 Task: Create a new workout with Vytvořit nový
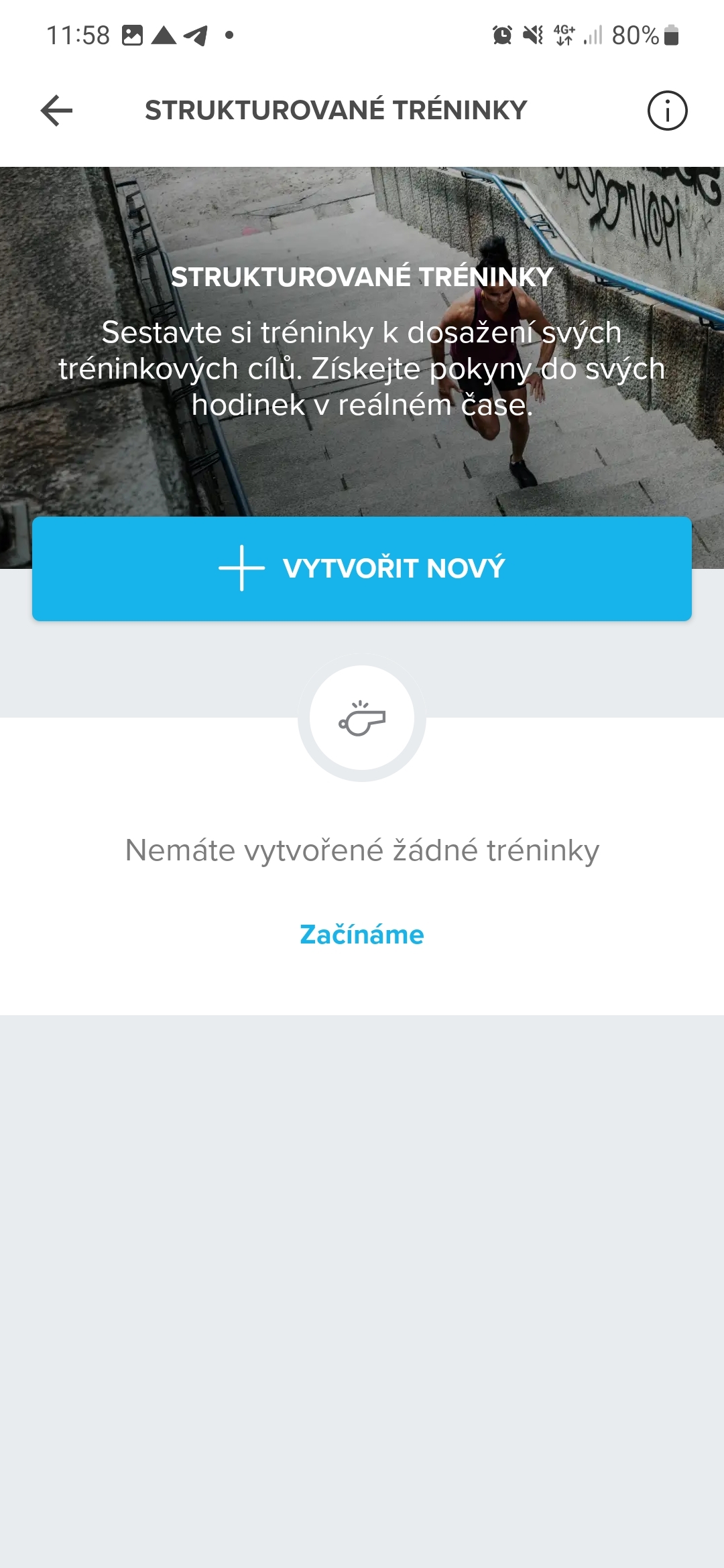[x=362, y=568]
